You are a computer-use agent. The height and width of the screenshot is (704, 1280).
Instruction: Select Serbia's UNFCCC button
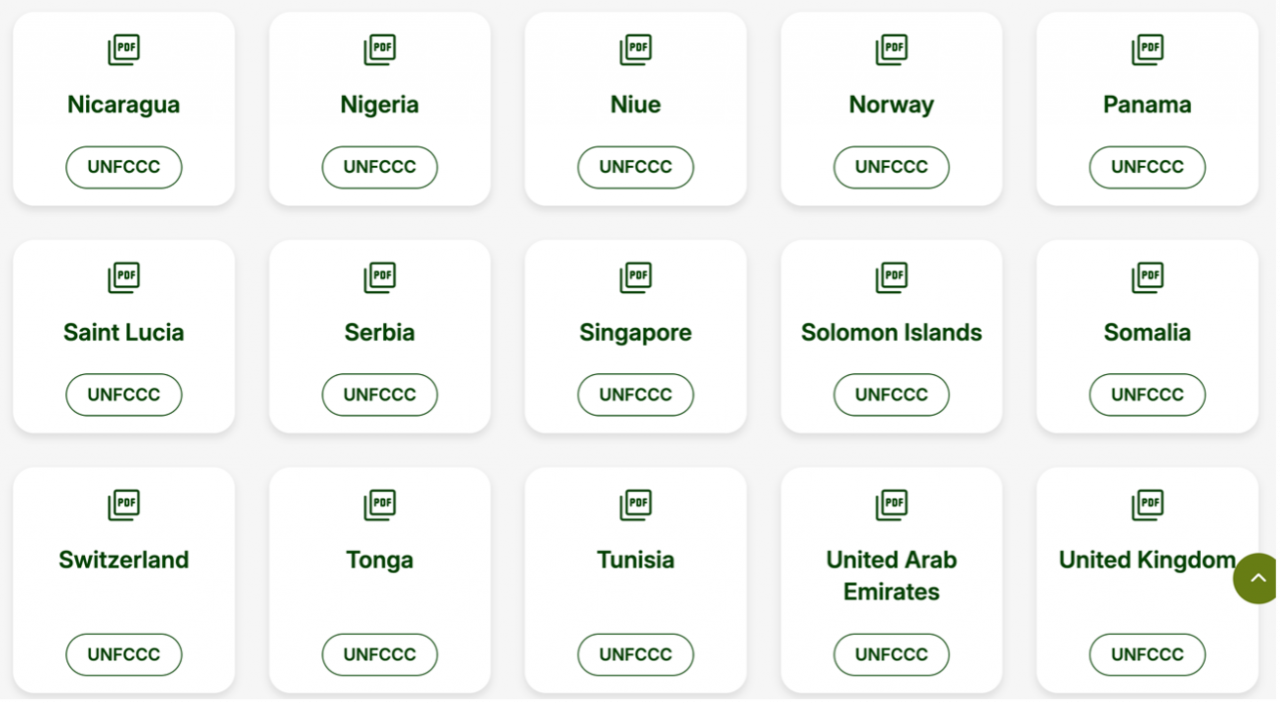(380, 395)
